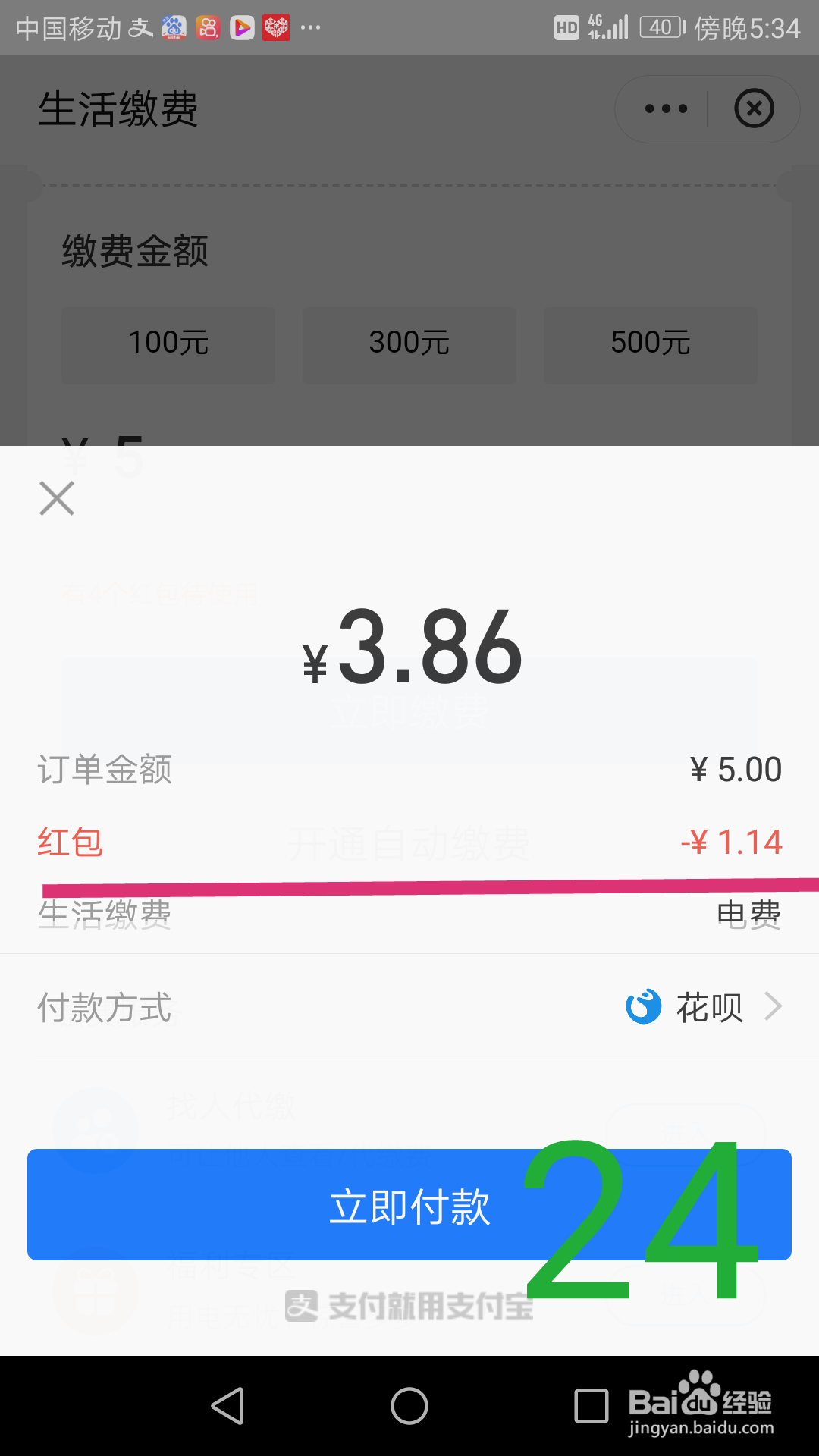
Task: Tap the Huabei icon beside payment method
Action: tap(643, 1006)
